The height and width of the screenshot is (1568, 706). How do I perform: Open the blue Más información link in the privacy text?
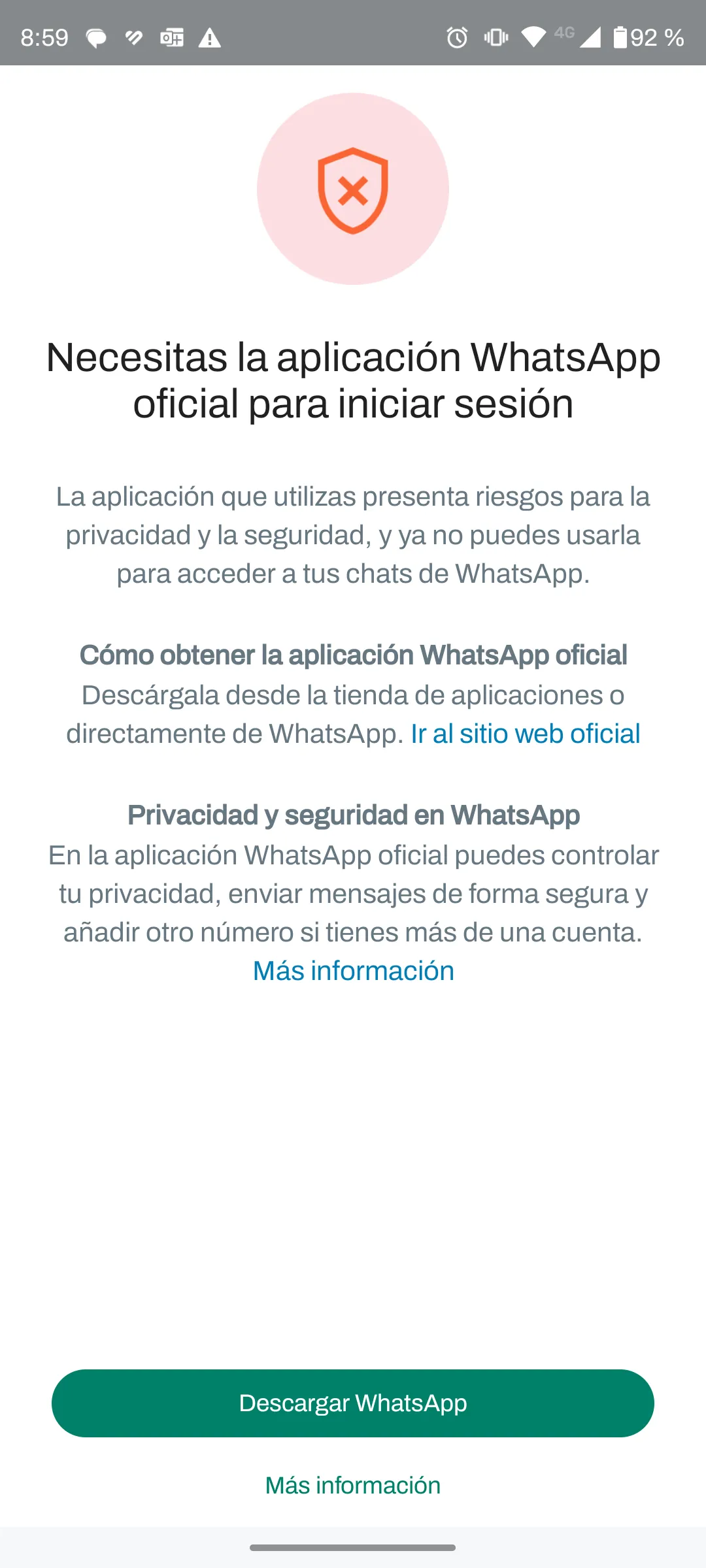353,971
